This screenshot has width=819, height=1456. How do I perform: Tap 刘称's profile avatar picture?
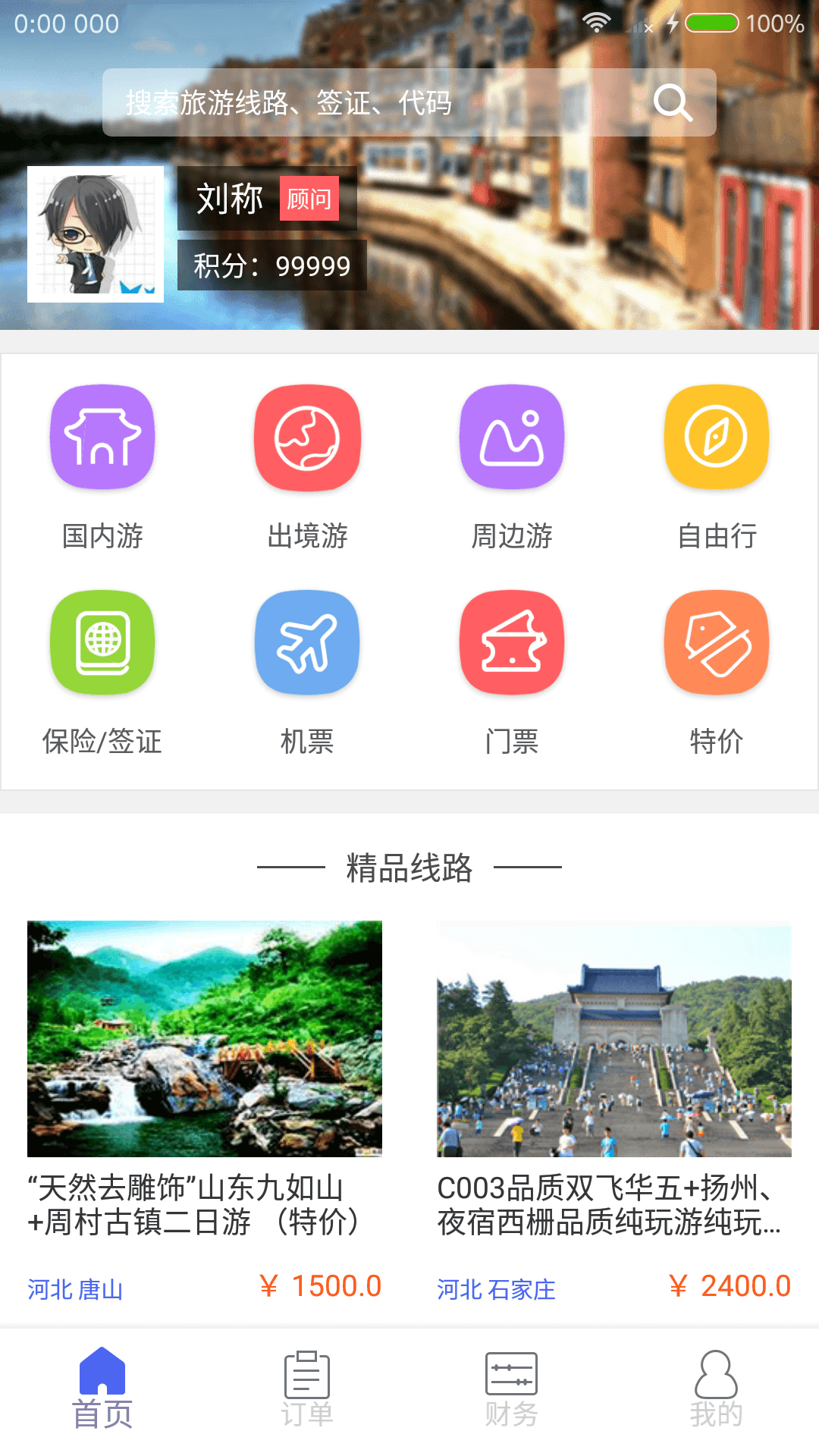point(94,234)
